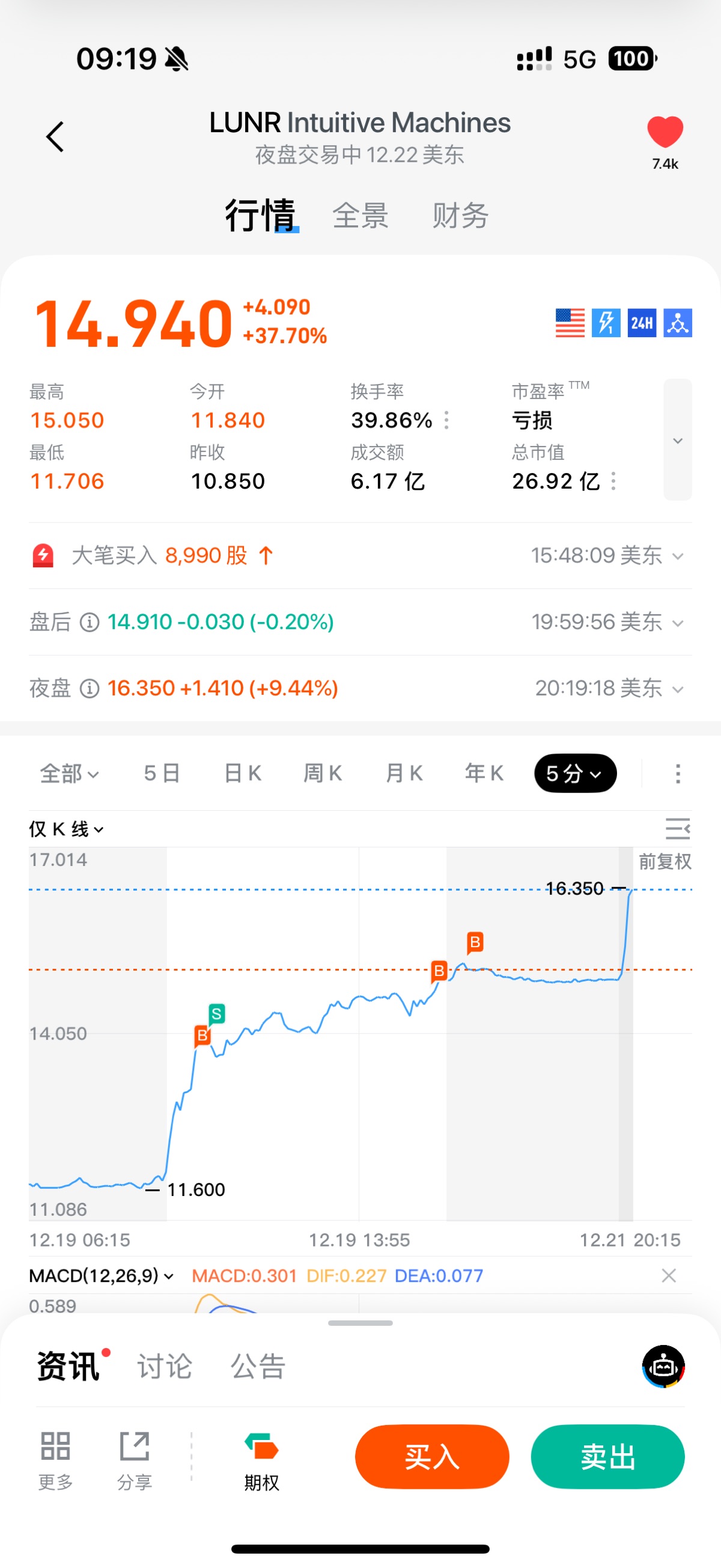Expand the 盘后 after-hours quote row
Image resolution: width=721 pixels, height=1568 pixels.
point(677,623)
